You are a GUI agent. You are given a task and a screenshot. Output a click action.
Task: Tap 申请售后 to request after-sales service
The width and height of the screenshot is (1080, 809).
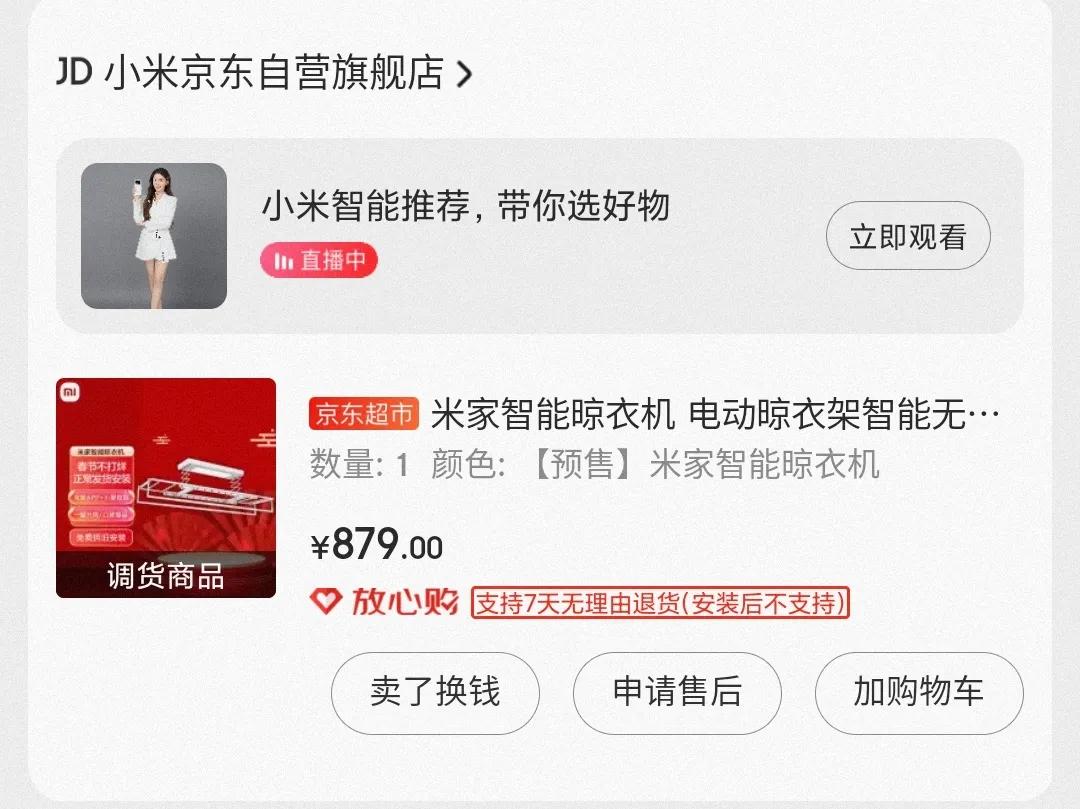[x=677, y=693]
